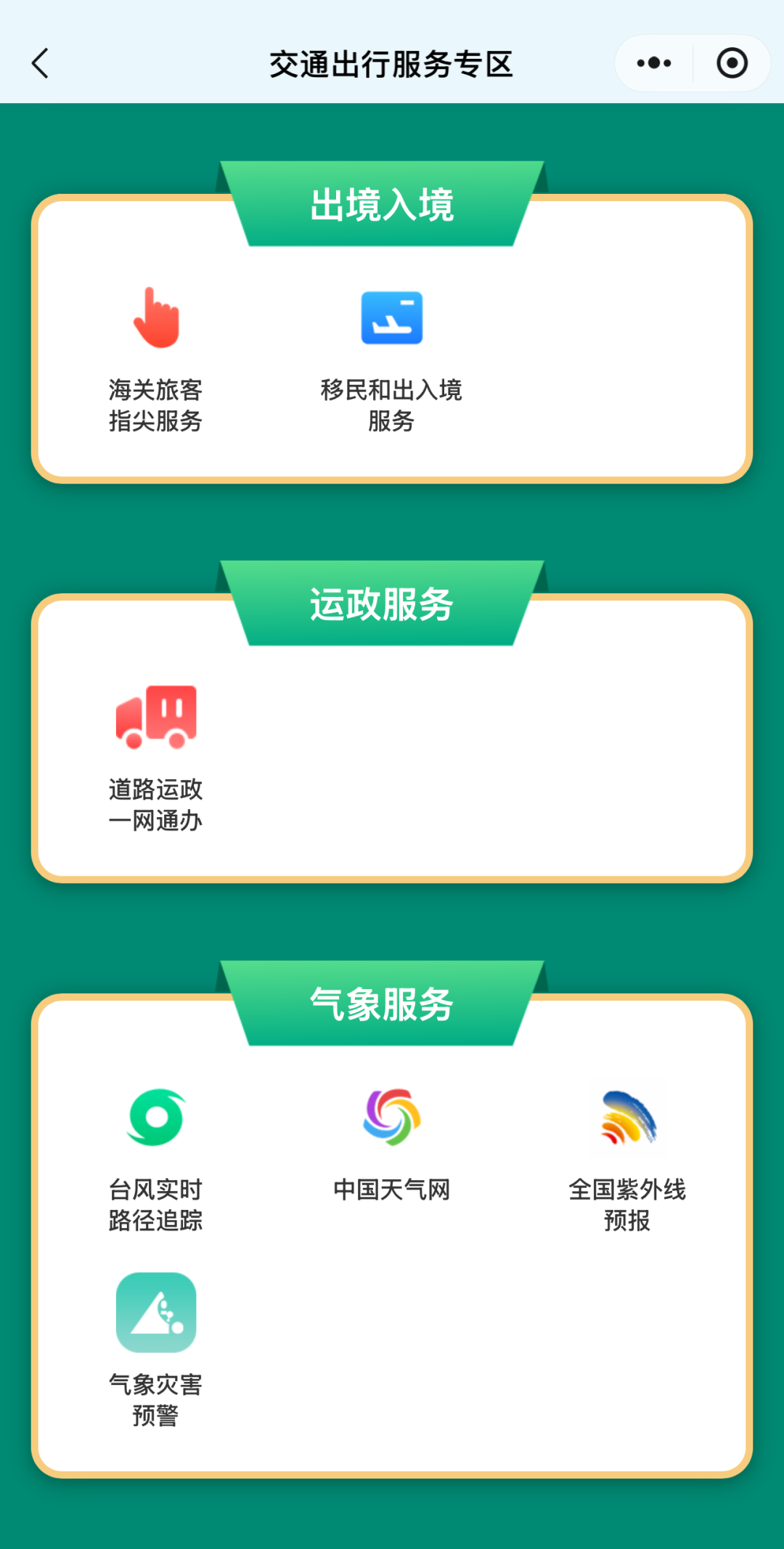
Task: Check 气象灾害预警
Action: point(155,1349)
